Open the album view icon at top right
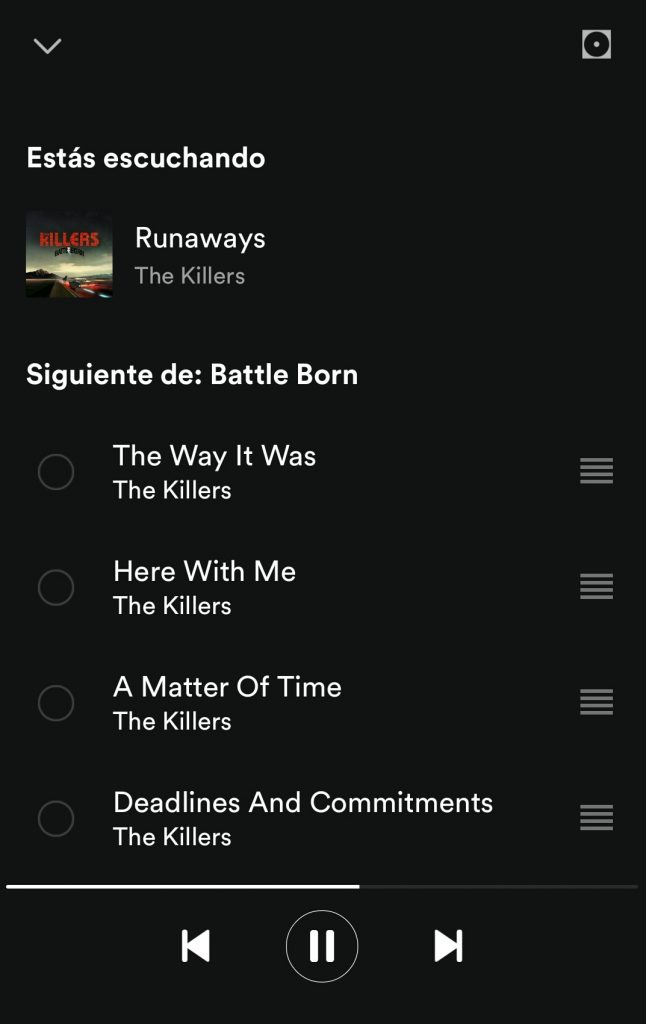646x1024 pixels. 596,45
